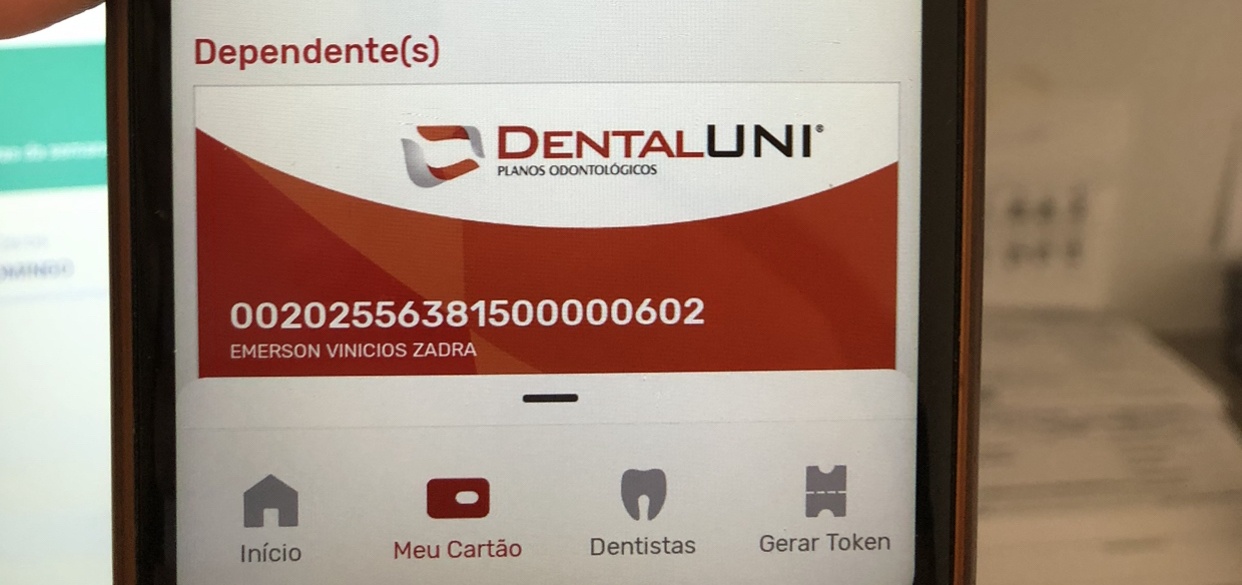This screenshot has height=585, width=1242.
Task: Go to the Início tab
Action: (270, 518)
